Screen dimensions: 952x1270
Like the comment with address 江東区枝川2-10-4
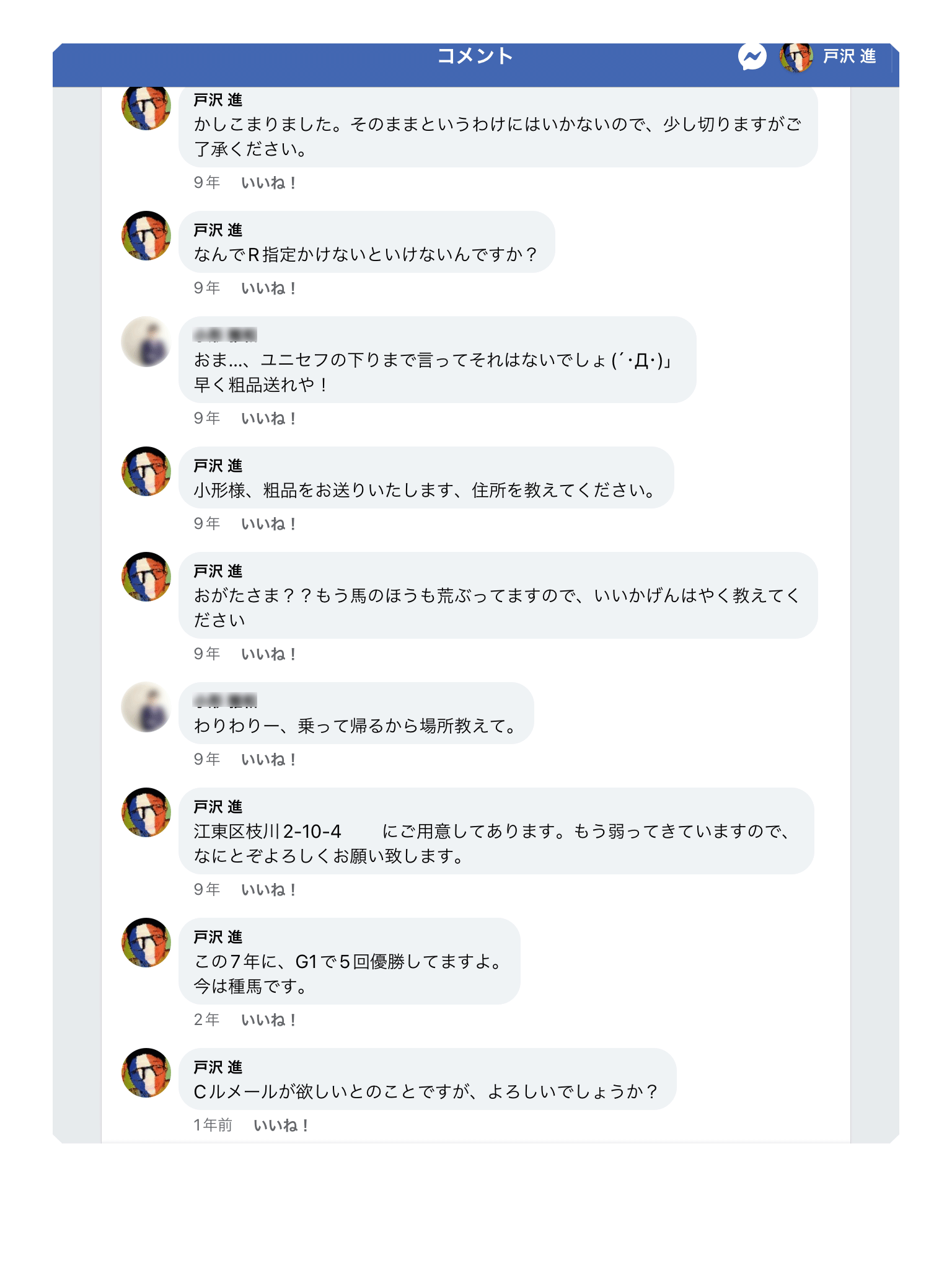click(268, 890)
